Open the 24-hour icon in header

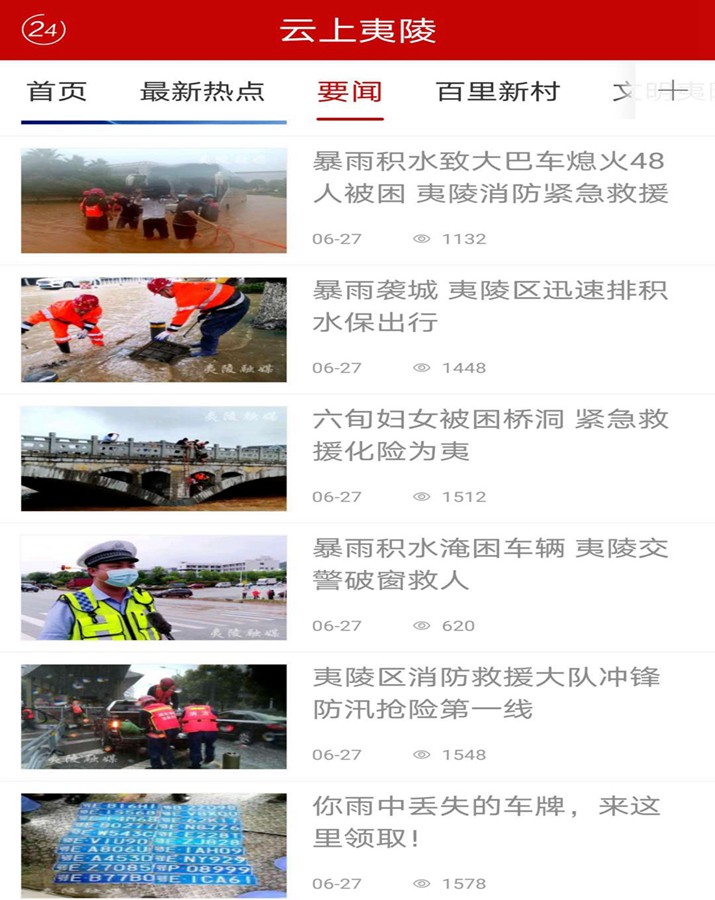point(43,30)
